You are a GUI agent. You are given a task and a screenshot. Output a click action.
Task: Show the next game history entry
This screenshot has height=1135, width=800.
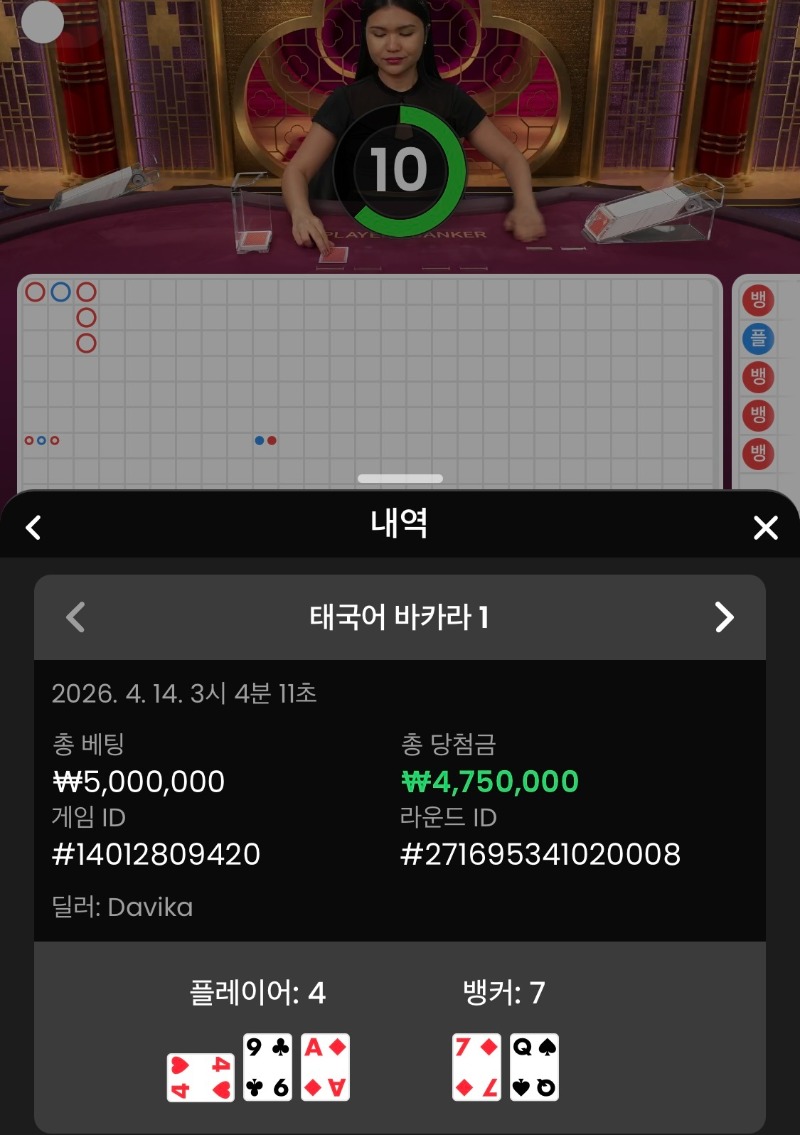click(x=724, y=617)
